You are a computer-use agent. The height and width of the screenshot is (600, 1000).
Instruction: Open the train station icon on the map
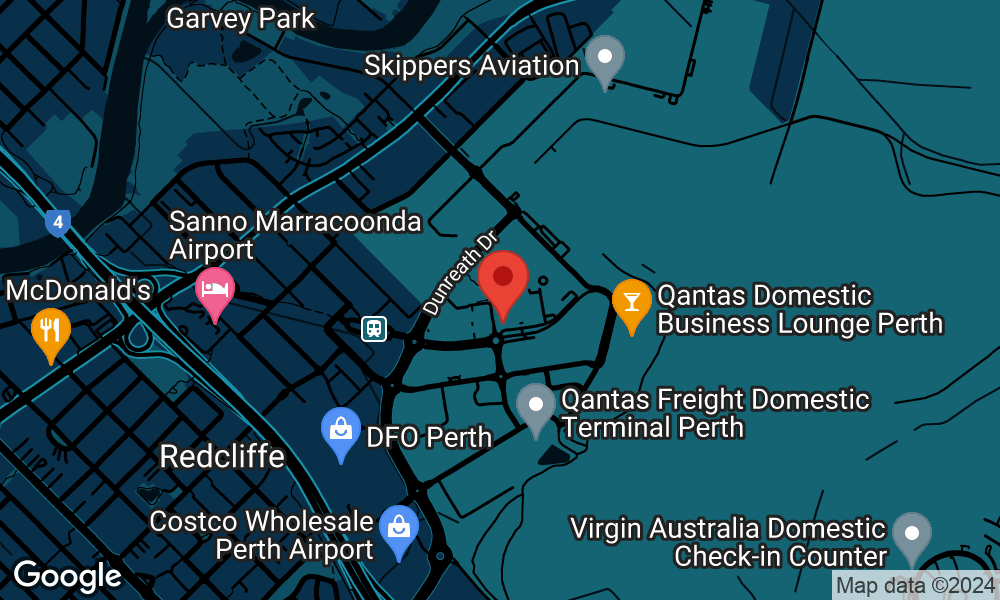(374, 328)
